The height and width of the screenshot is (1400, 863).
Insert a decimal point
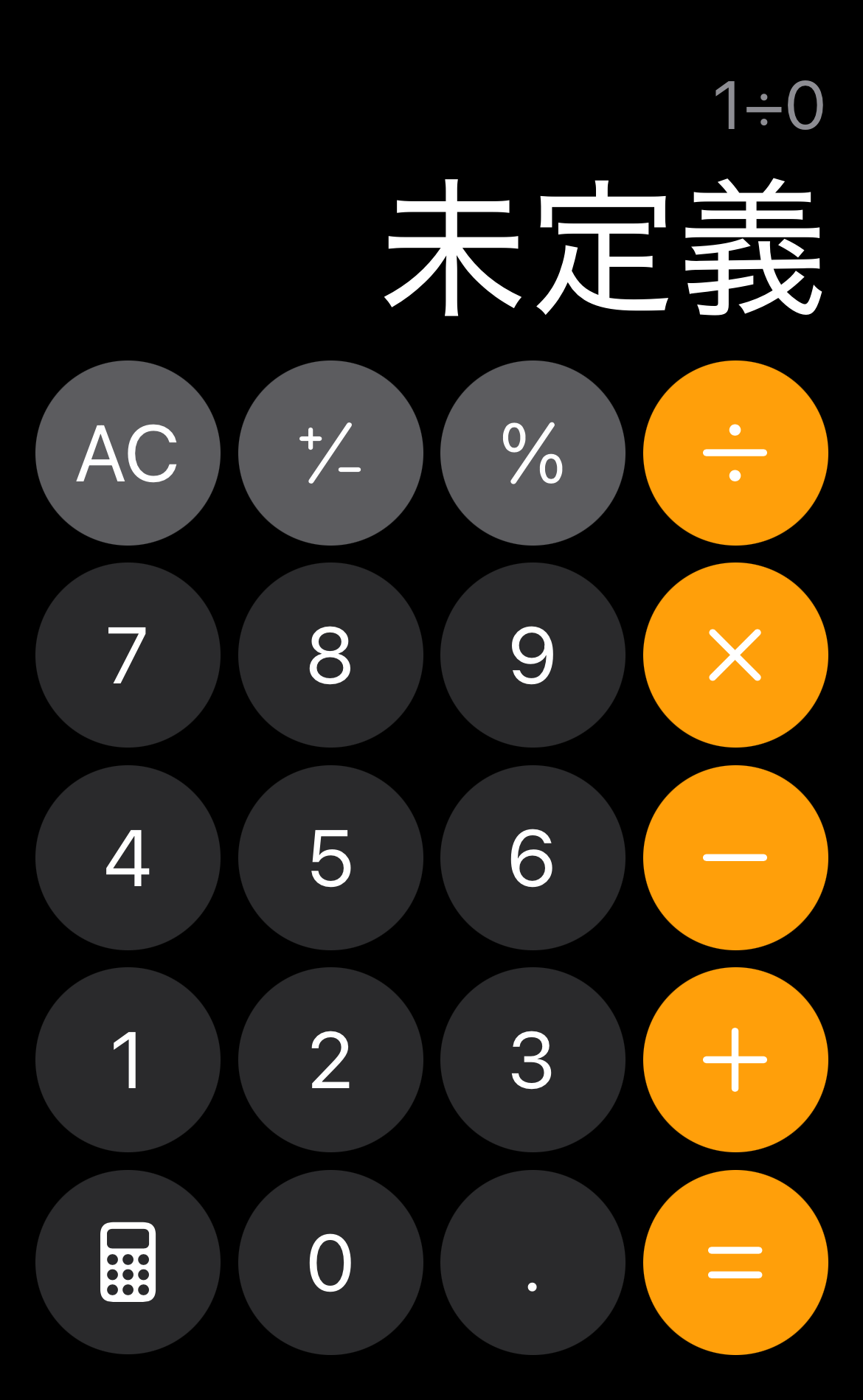(x=533, y=1262)
